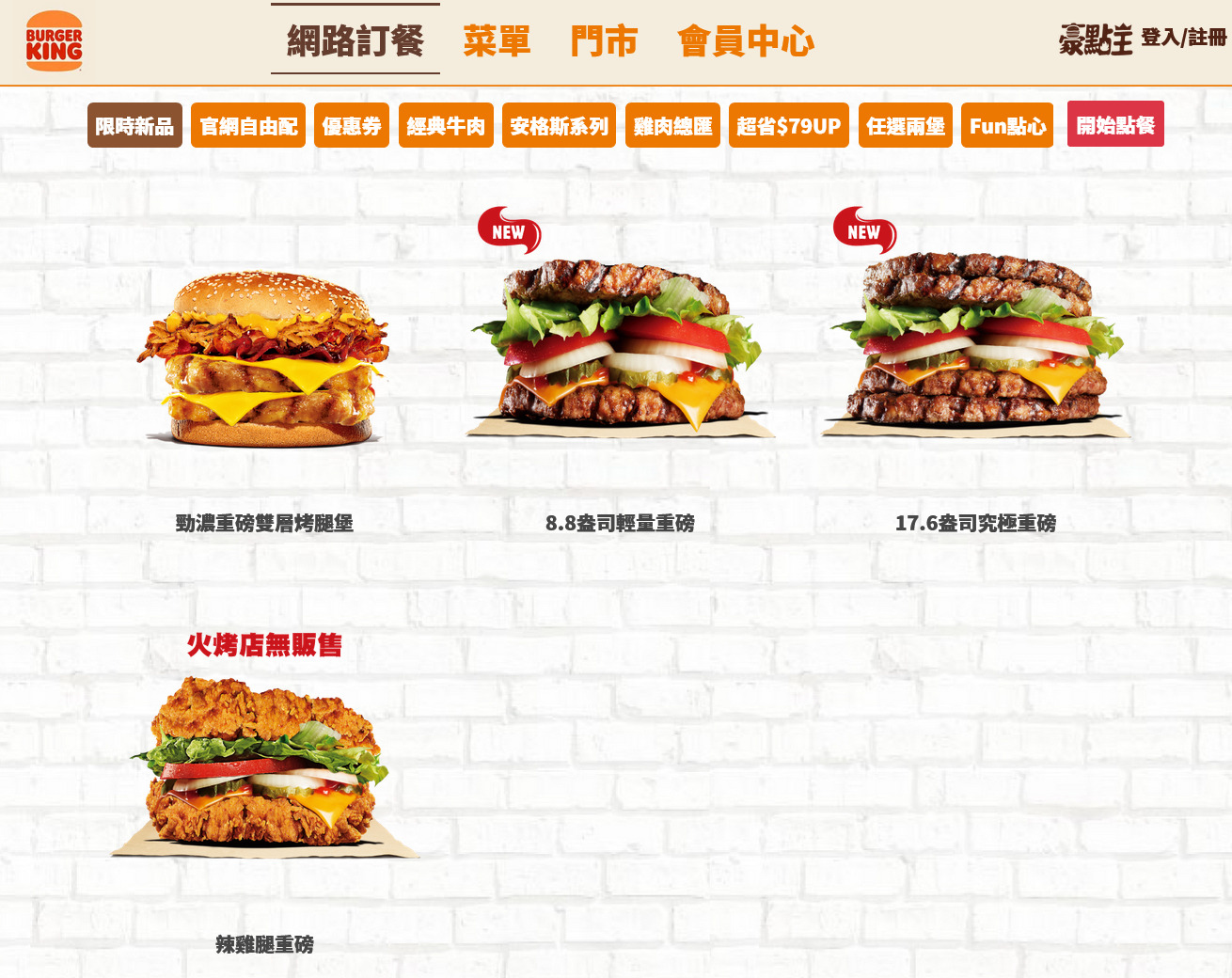Show the 安格斯系列 category
Screen dimensions: 1232x978
560,126
